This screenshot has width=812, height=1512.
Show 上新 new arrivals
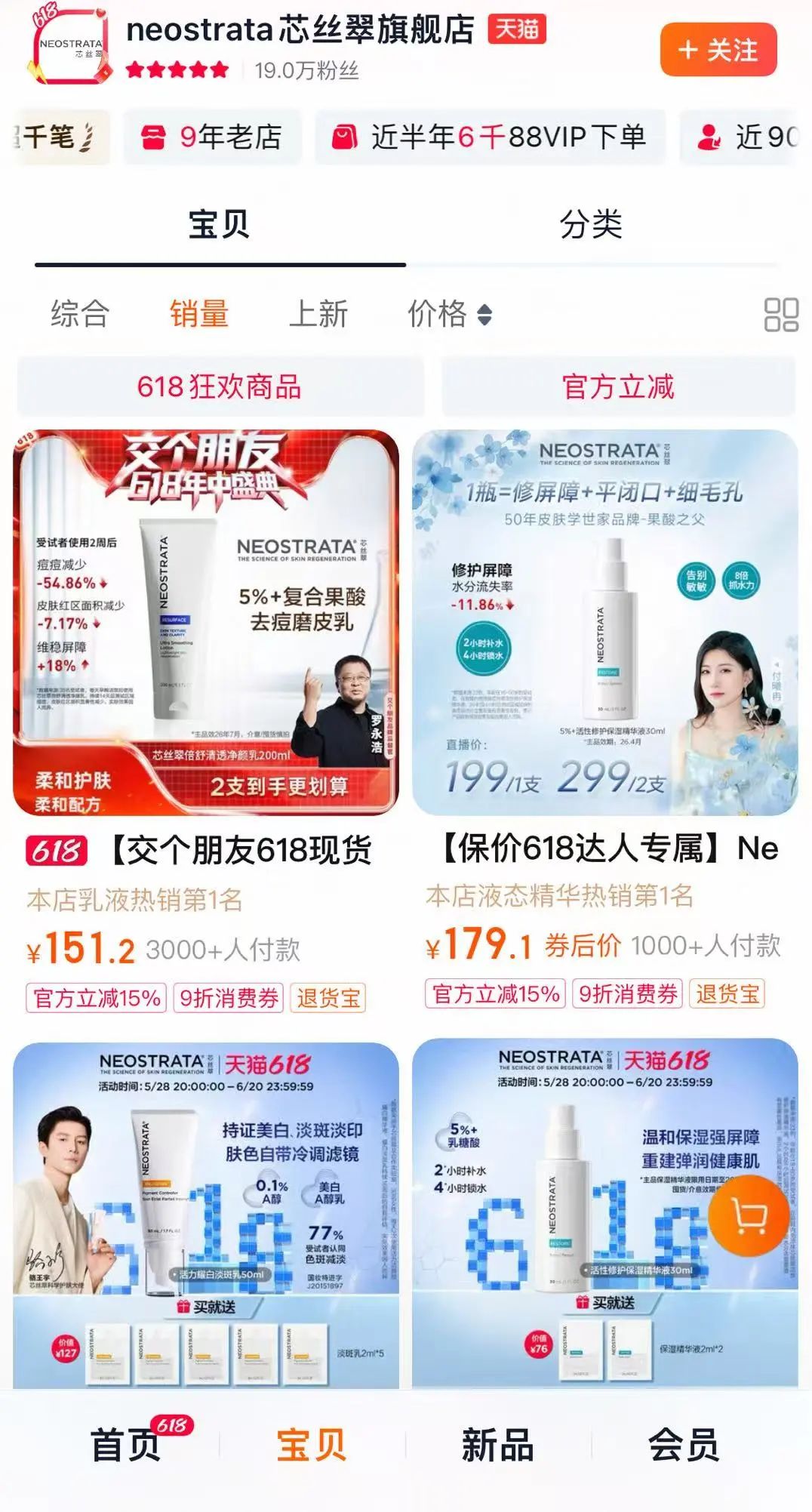318,313
